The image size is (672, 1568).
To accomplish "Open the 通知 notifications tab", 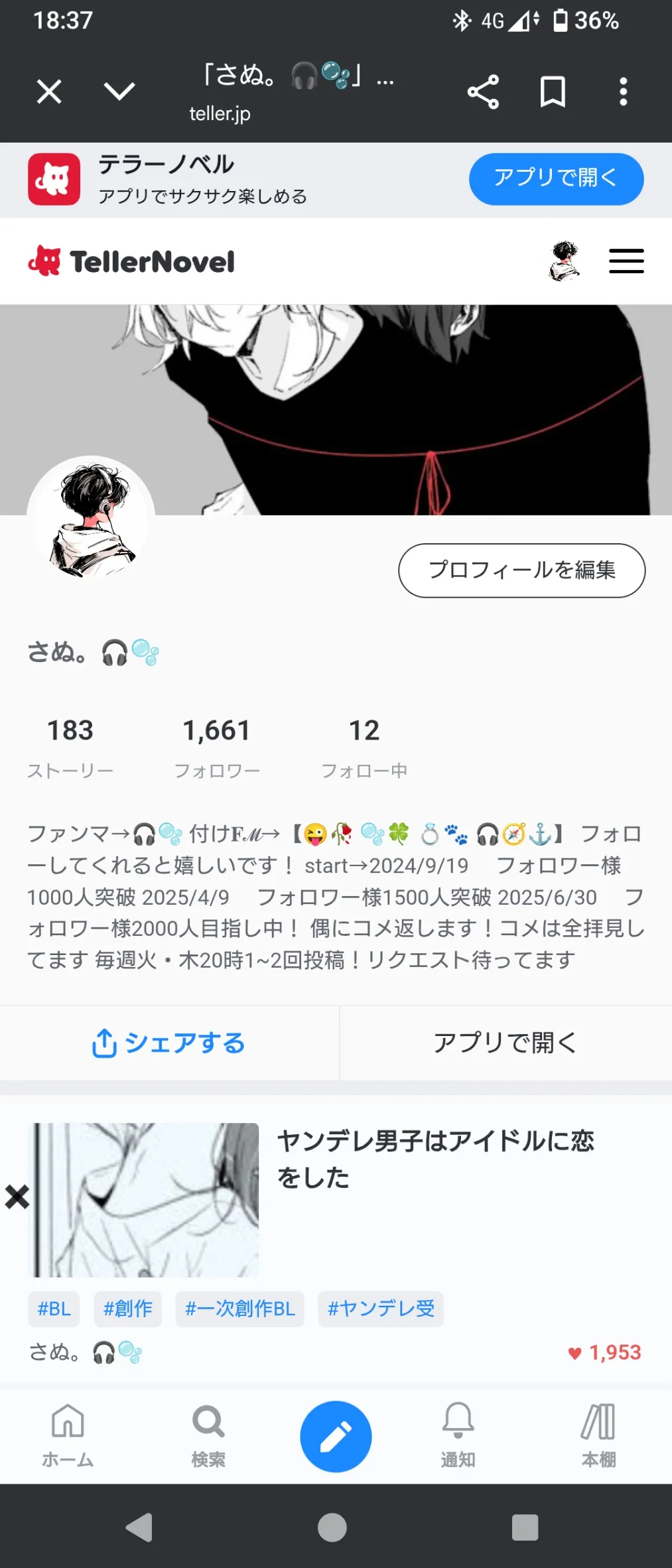I will tap(458, 1435).
